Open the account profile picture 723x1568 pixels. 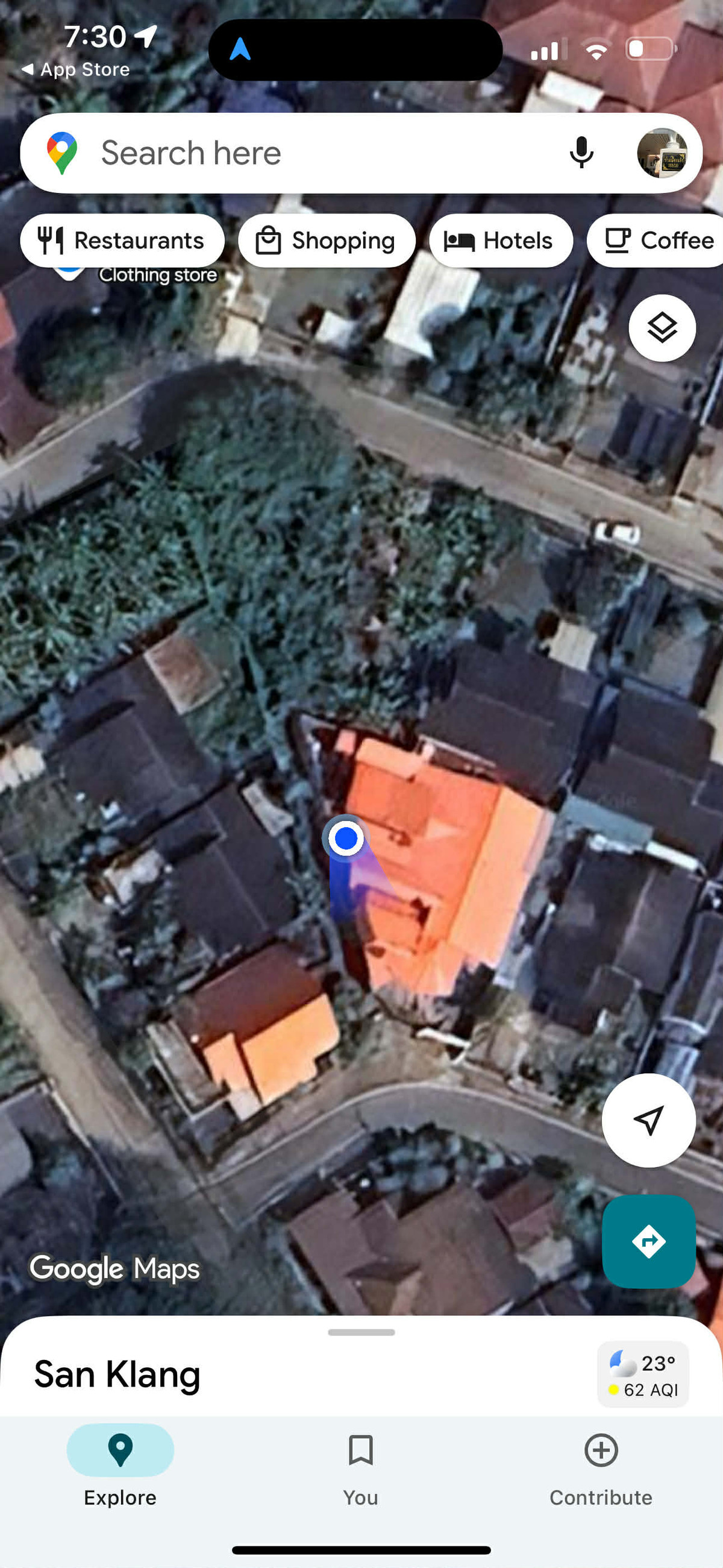(x=662, y=153)
